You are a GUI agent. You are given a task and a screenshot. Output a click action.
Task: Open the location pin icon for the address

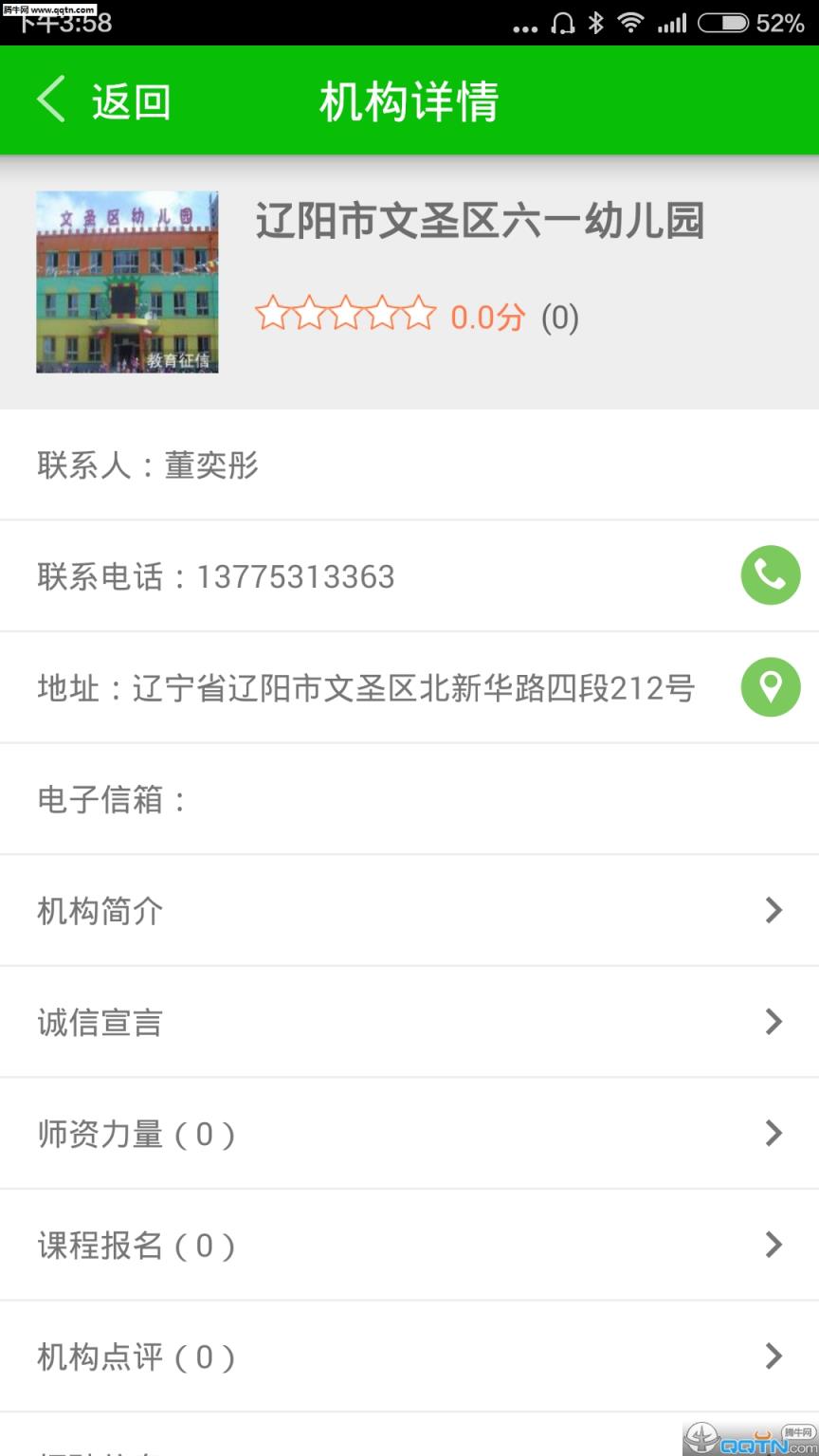click(770, 687)
